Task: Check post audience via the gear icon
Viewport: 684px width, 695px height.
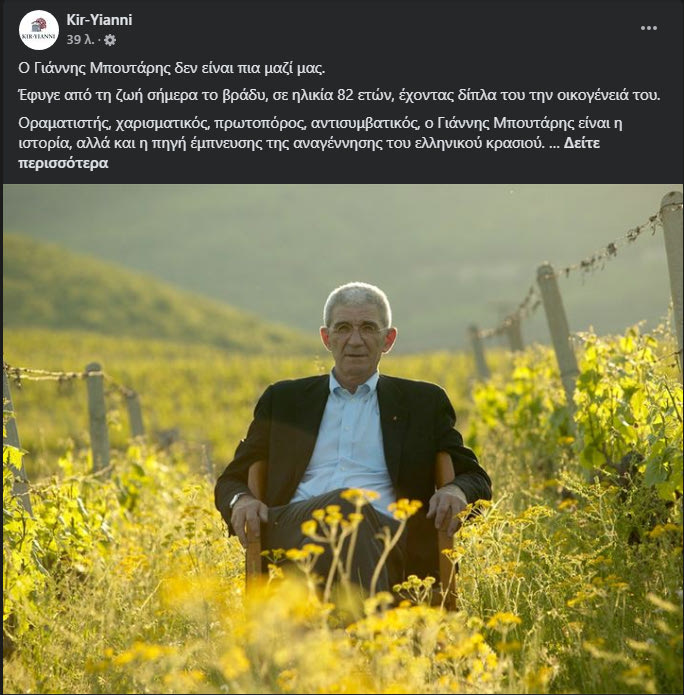Action: click(110, 40)
